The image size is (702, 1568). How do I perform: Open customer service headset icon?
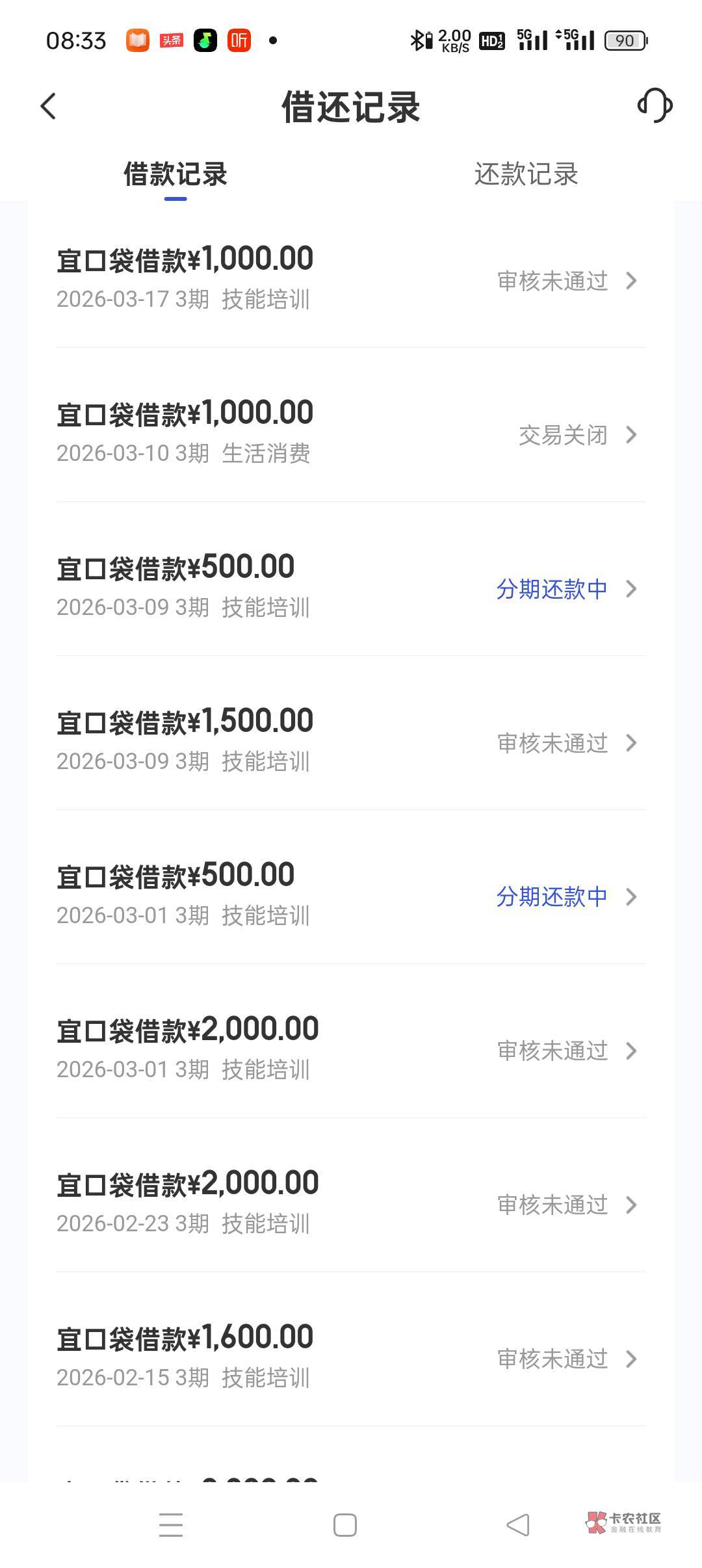click(x=655, y=105)
